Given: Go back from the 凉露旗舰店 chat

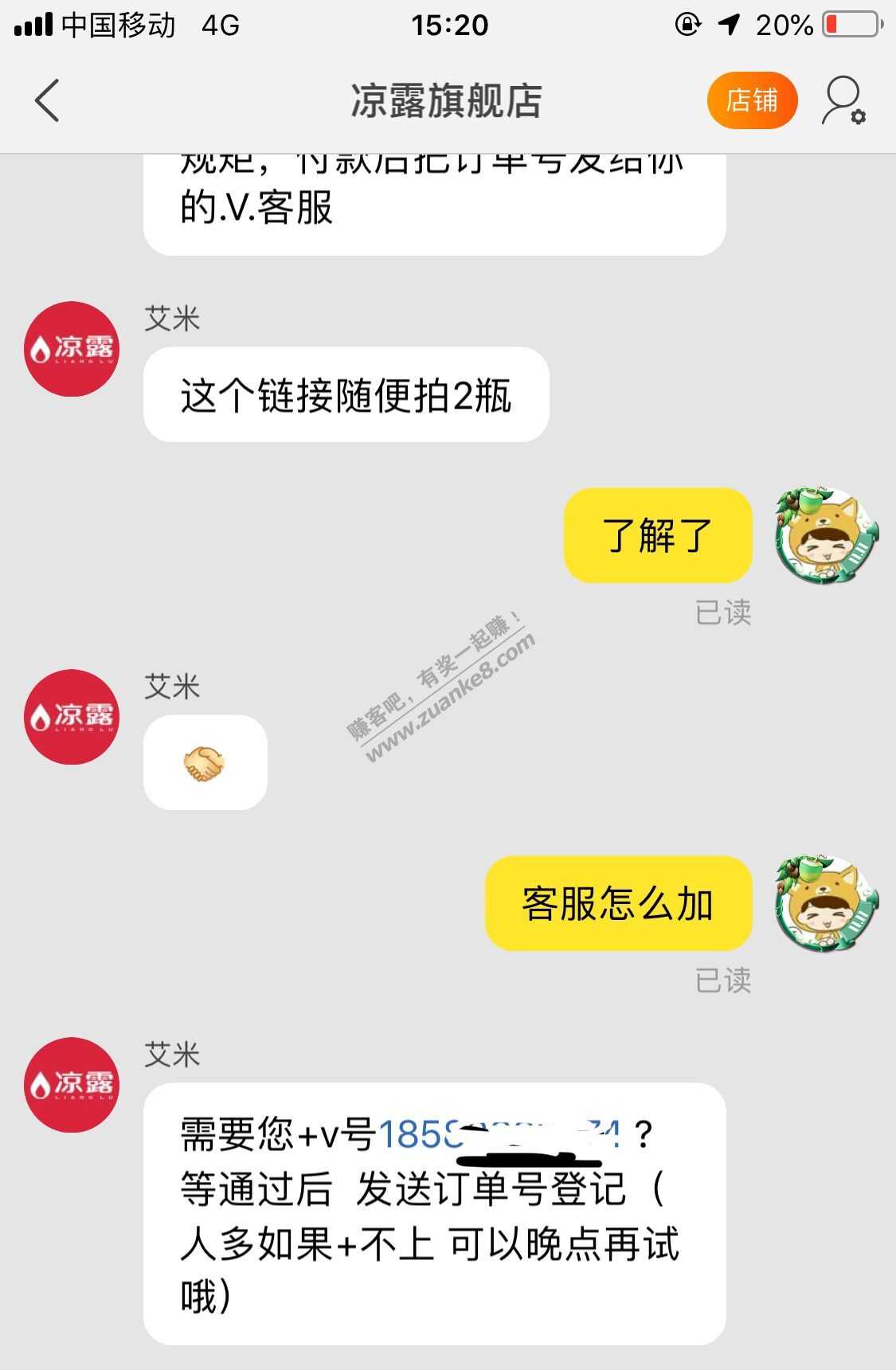Looking at the screenshot, I should coord(48,101).
